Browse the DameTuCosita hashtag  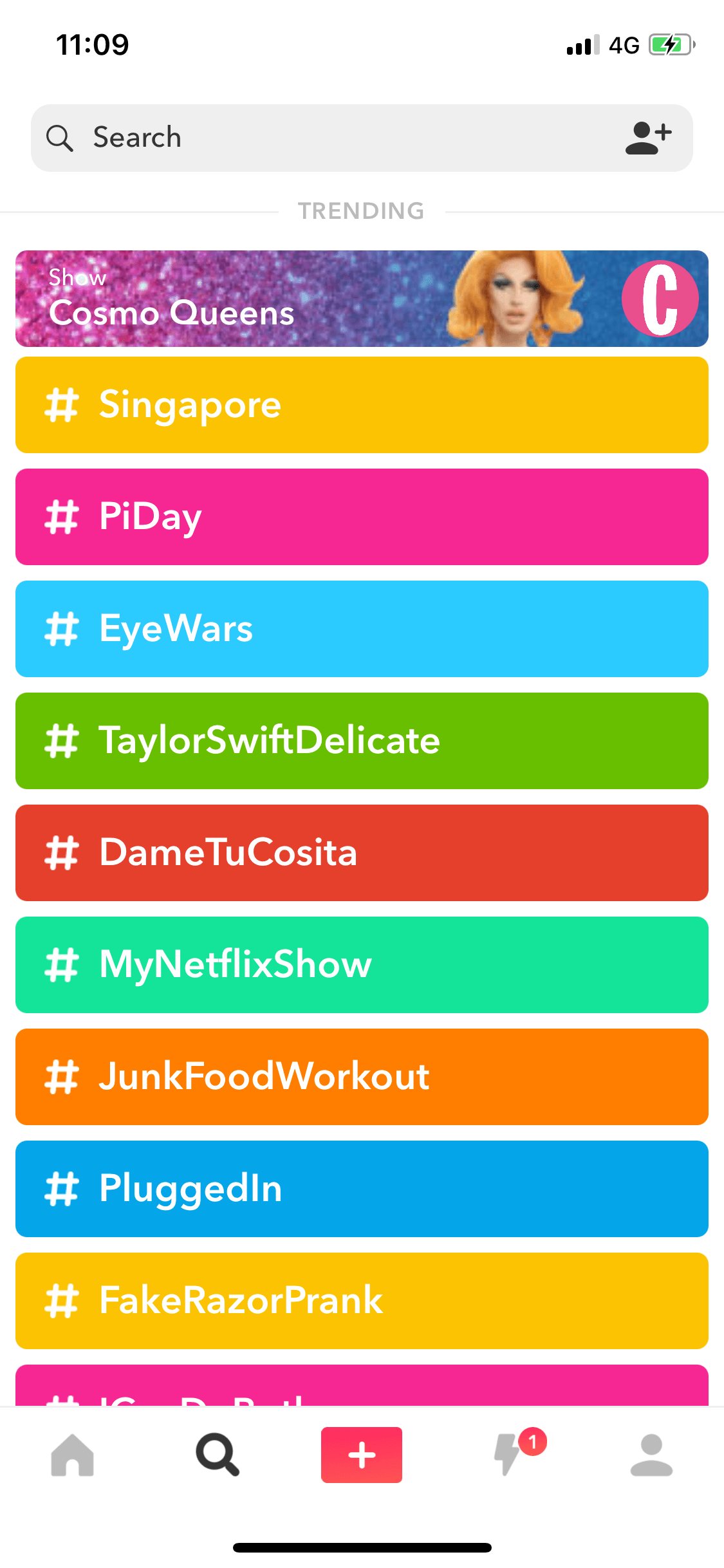362,853
